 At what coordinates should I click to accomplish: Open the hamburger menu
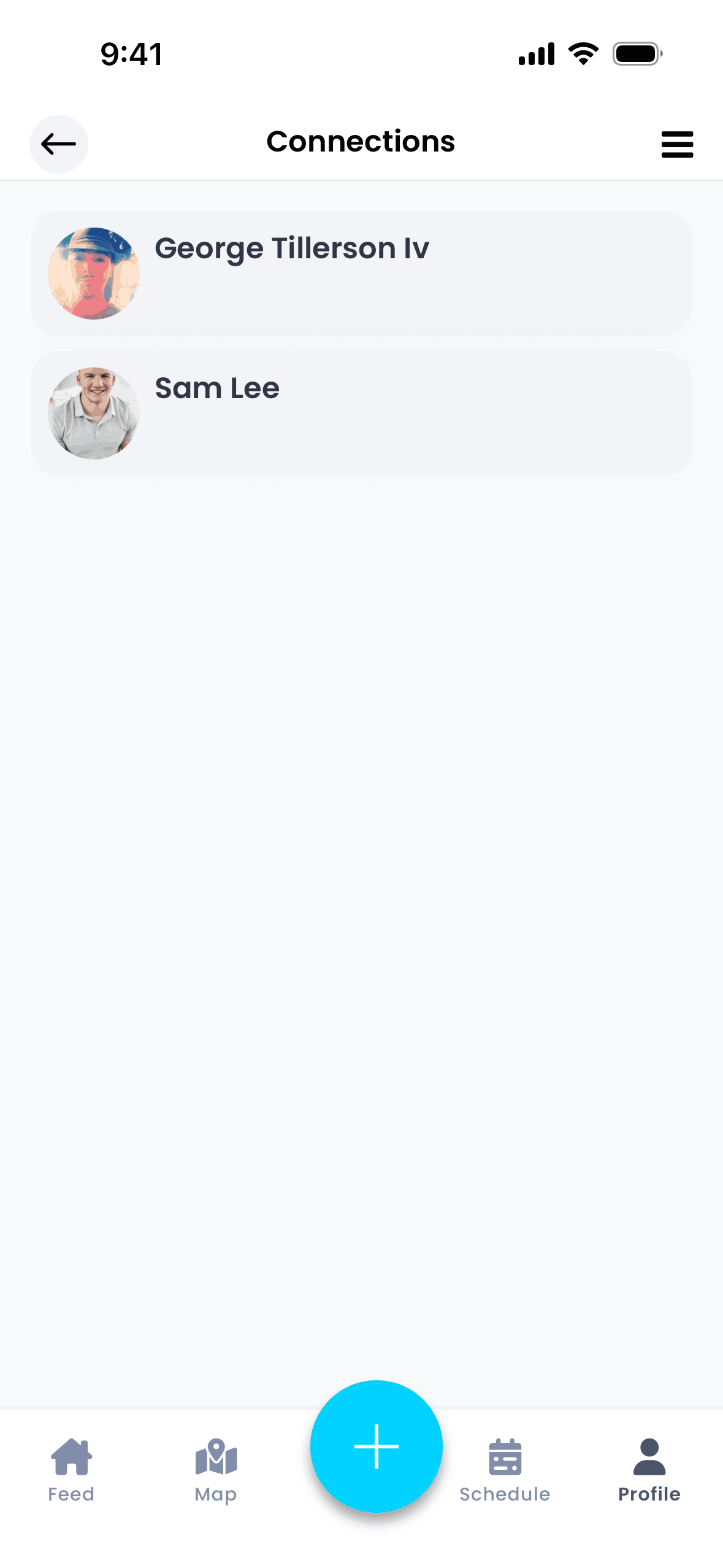point(677,144)
